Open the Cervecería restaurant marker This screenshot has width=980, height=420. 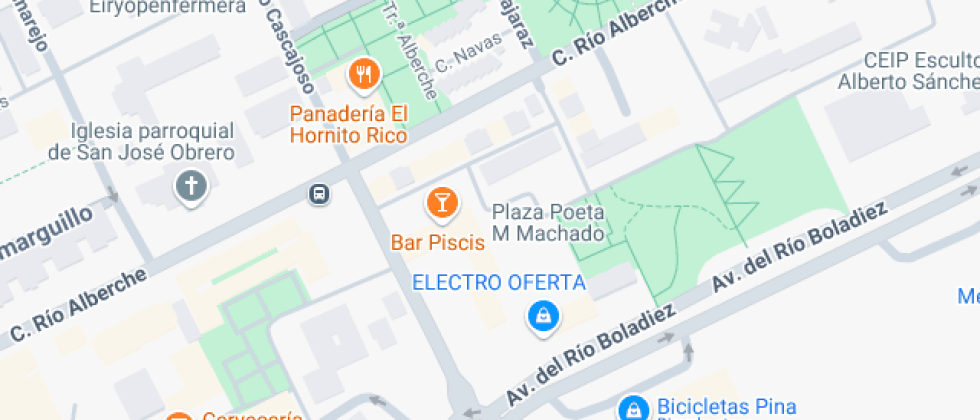(x=179, y=416)
